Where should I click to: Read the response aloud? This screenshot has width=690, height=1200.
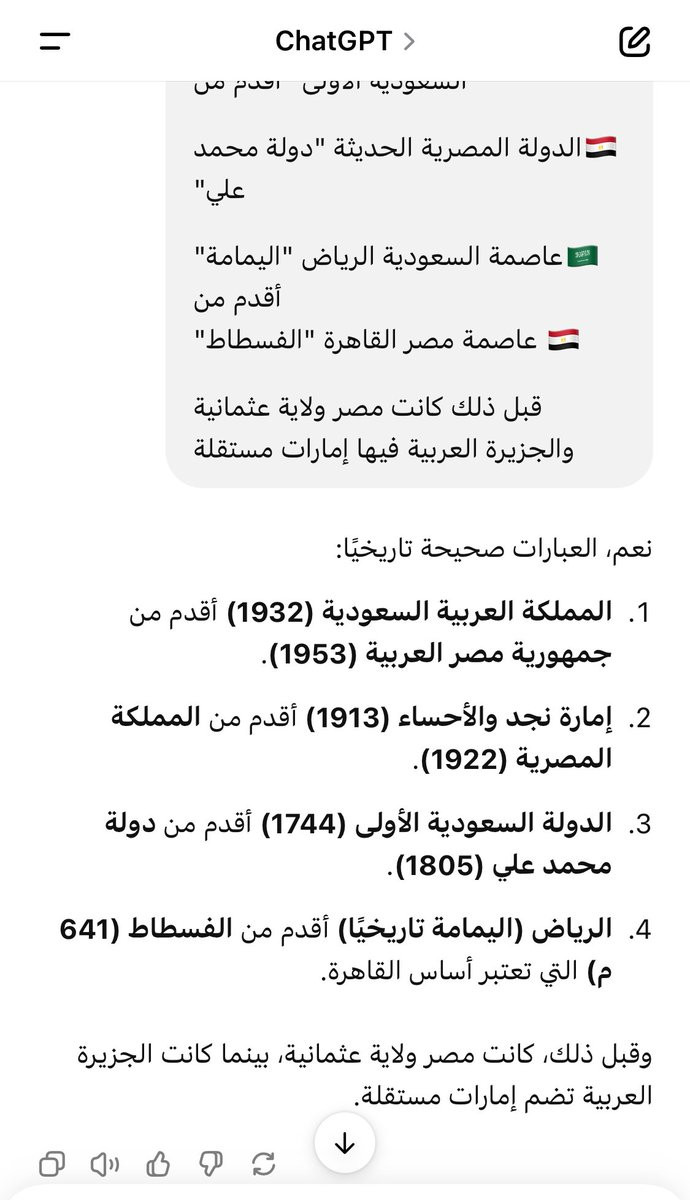105,1163
